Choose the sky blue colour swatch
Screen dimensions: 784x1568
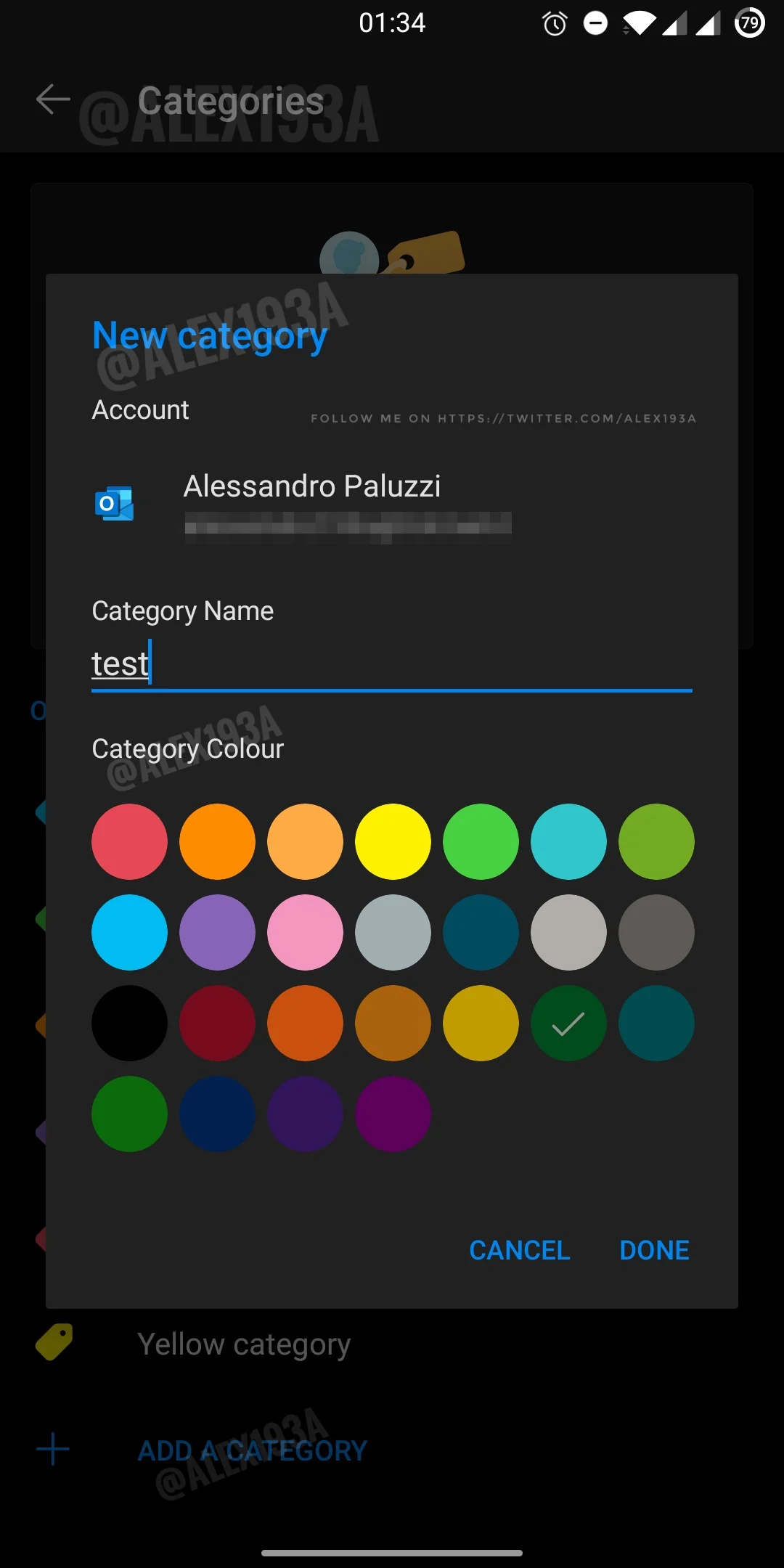click(x=129, y=932)
